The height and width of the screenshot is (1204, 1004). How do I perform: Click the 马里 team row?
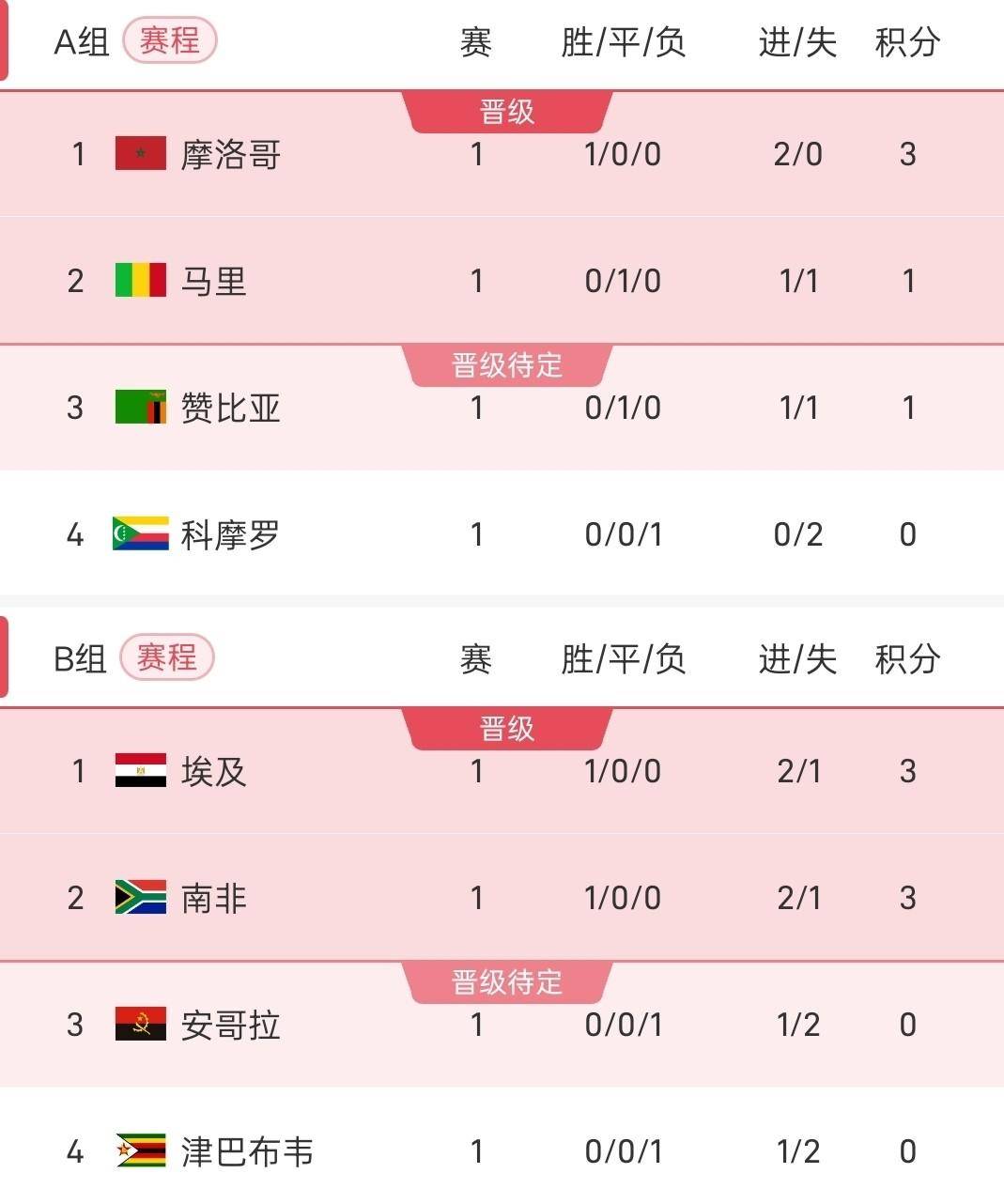502,280
